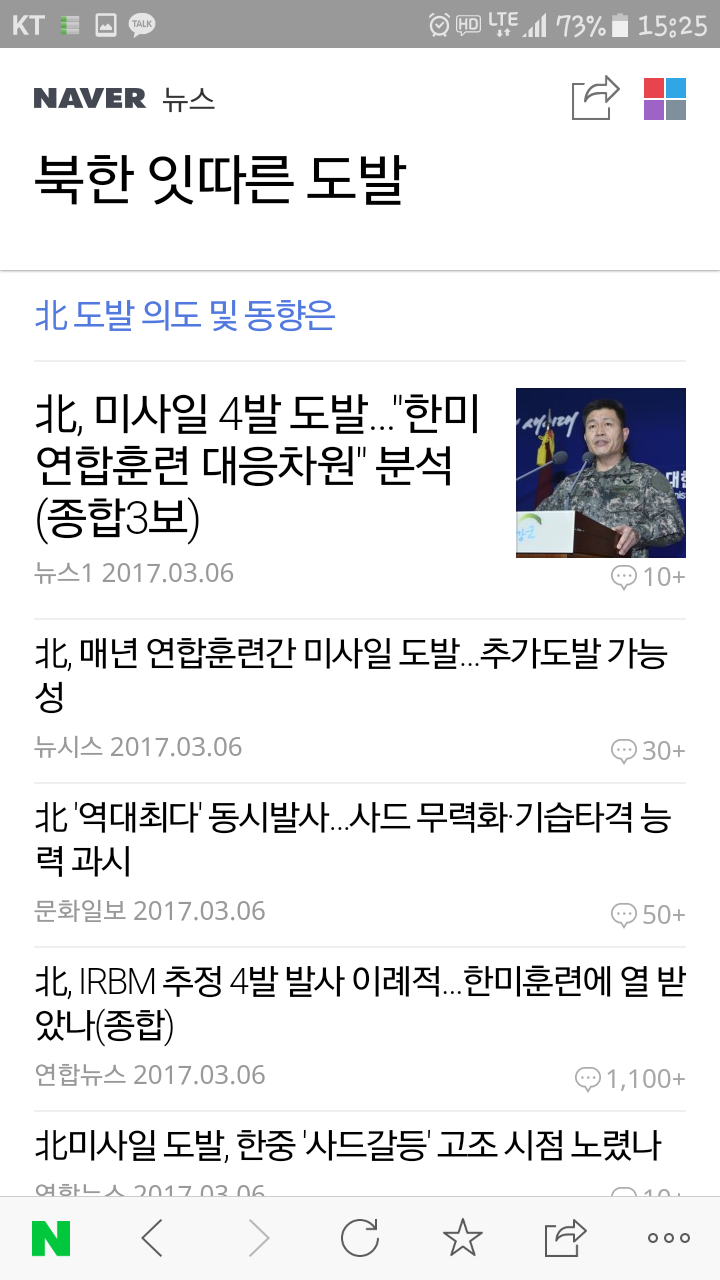Go to Naver home via green N button
720x1280 pixels.
(x=51, y=1239)
